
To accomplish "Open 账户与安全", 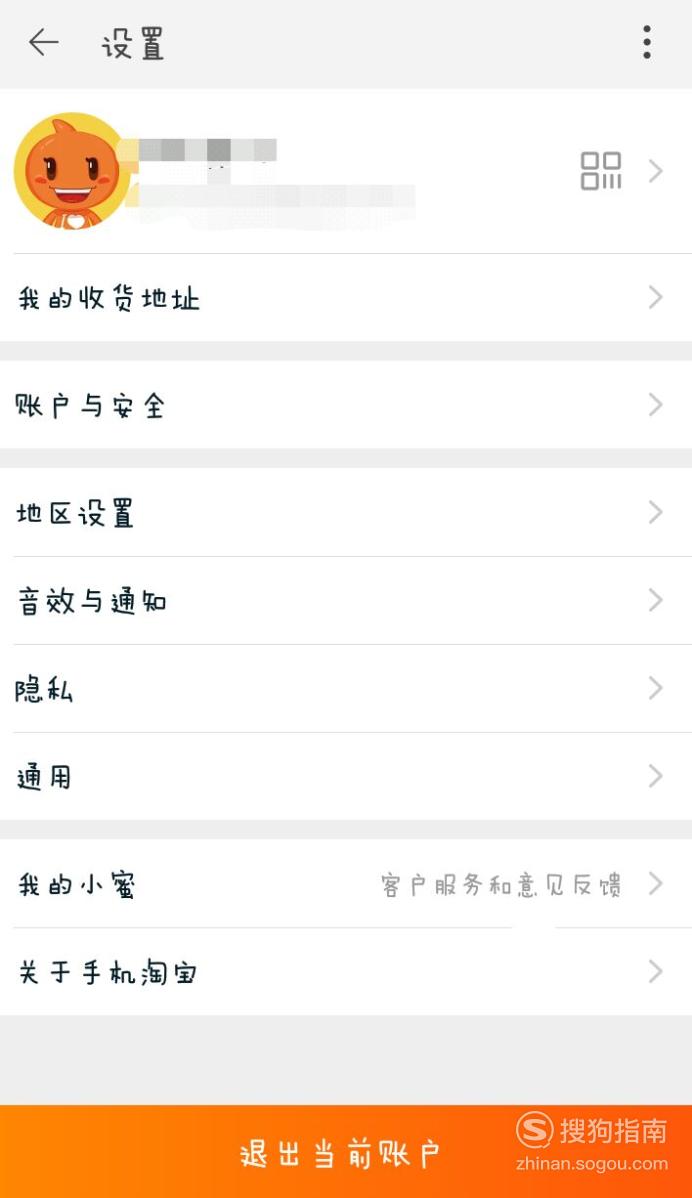I will tap(346, 405).
